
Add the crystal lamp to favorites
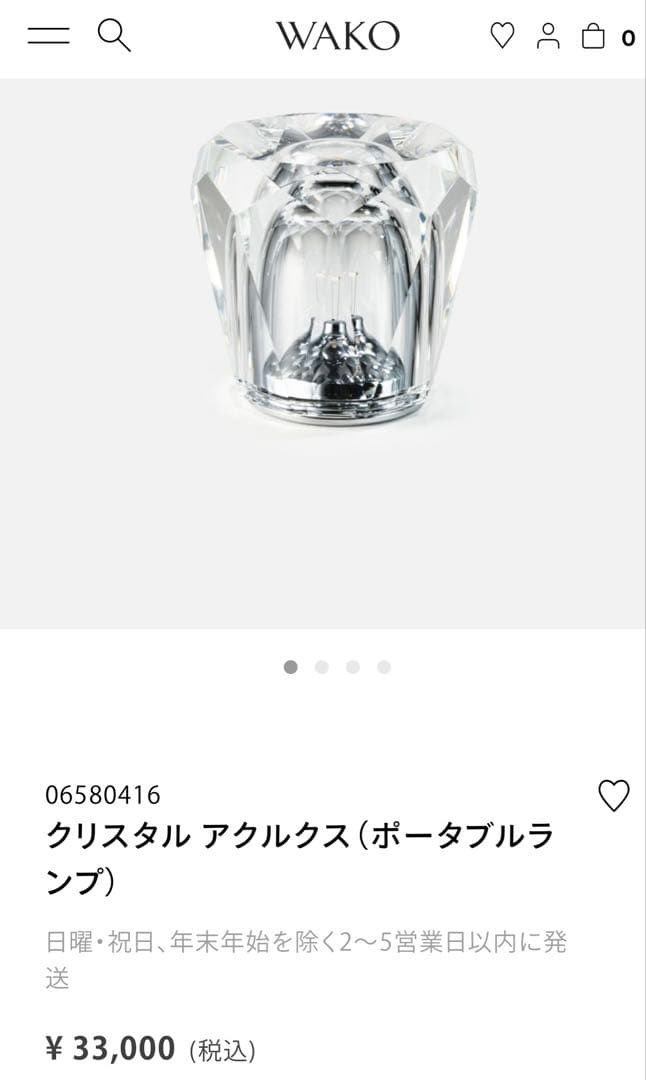click(613, 796)
